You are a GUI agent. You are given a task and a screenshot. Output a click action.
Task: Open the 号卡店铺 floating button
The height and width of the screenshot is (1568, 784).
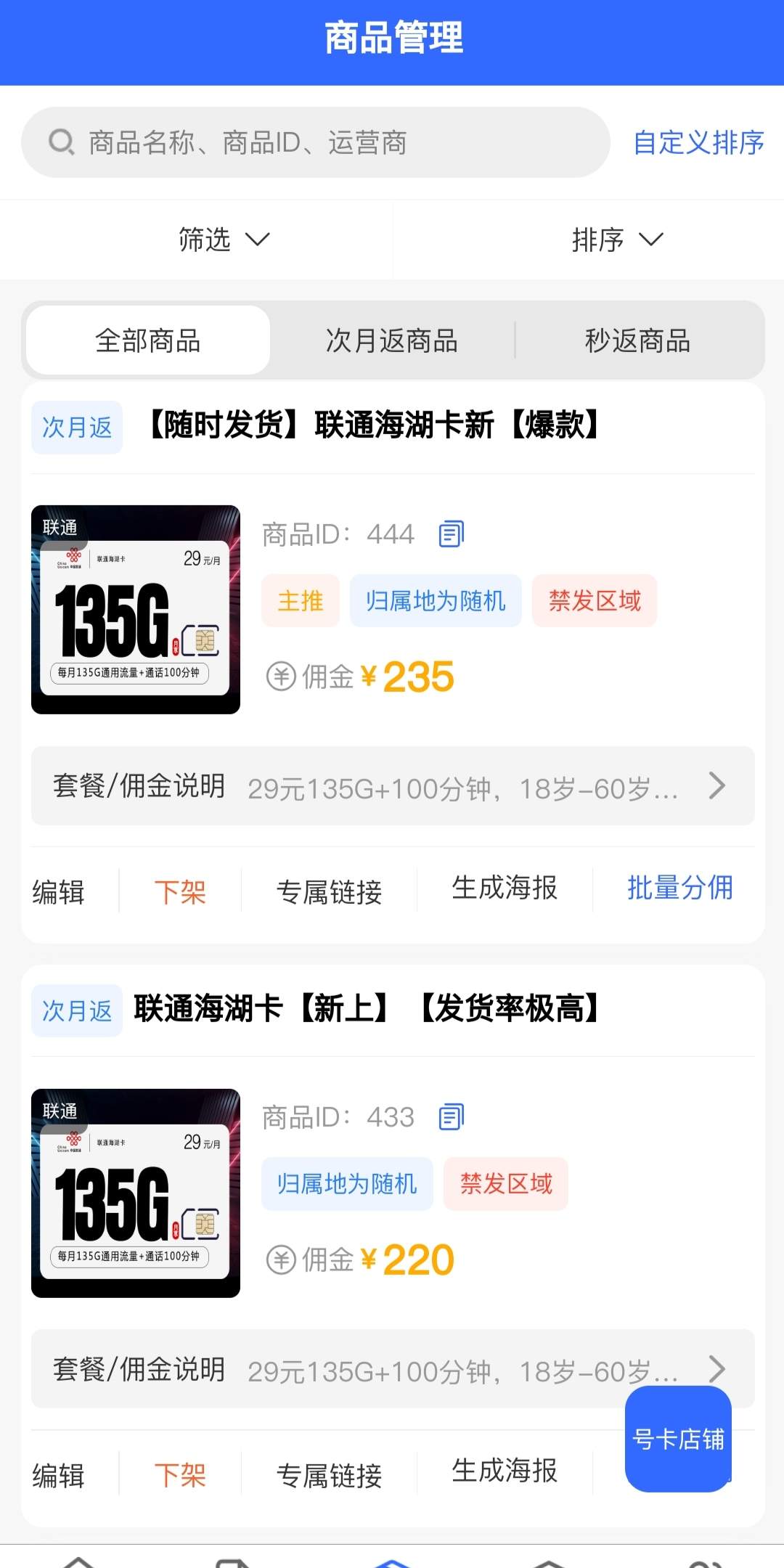(678, 1439)
